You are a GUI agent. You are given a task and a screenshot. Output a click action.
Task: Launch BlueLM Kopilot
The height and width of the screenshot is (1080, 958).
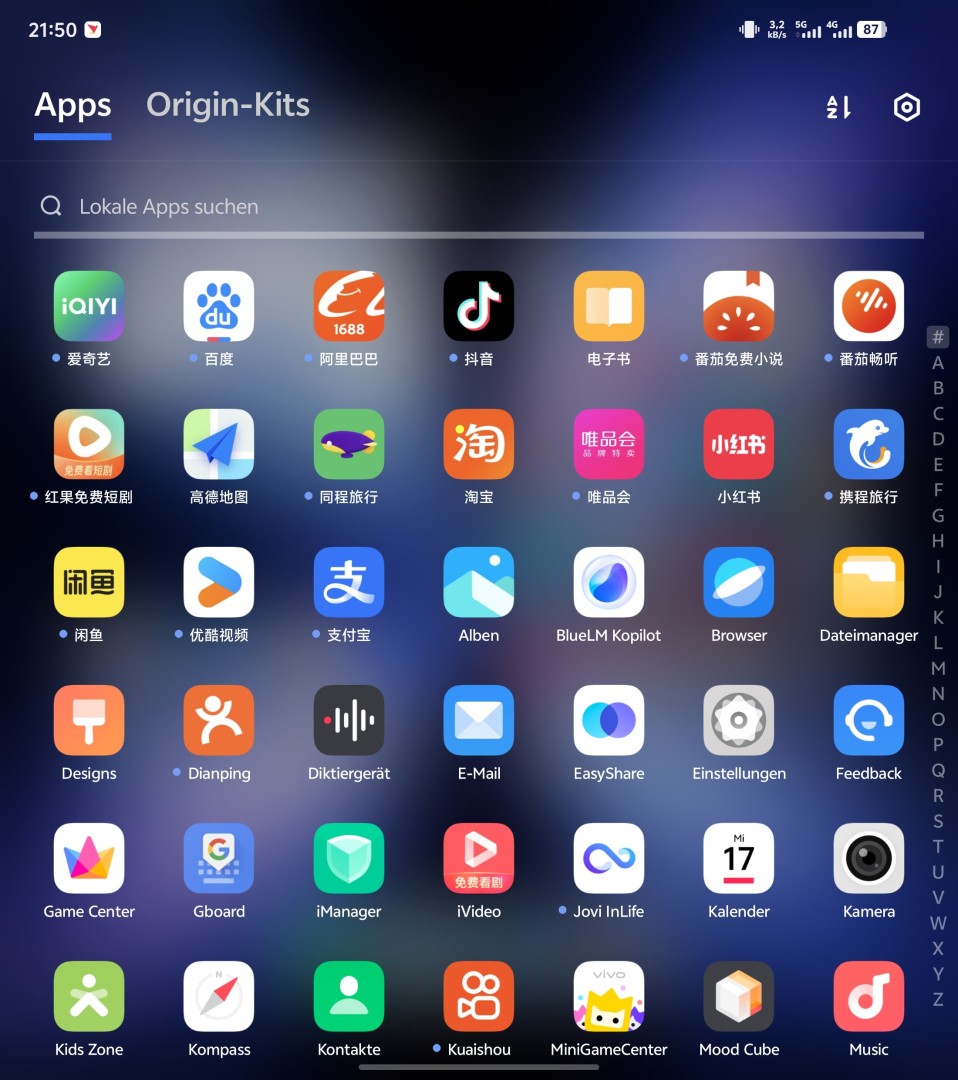pyautogui.click(x=609, y=582)
